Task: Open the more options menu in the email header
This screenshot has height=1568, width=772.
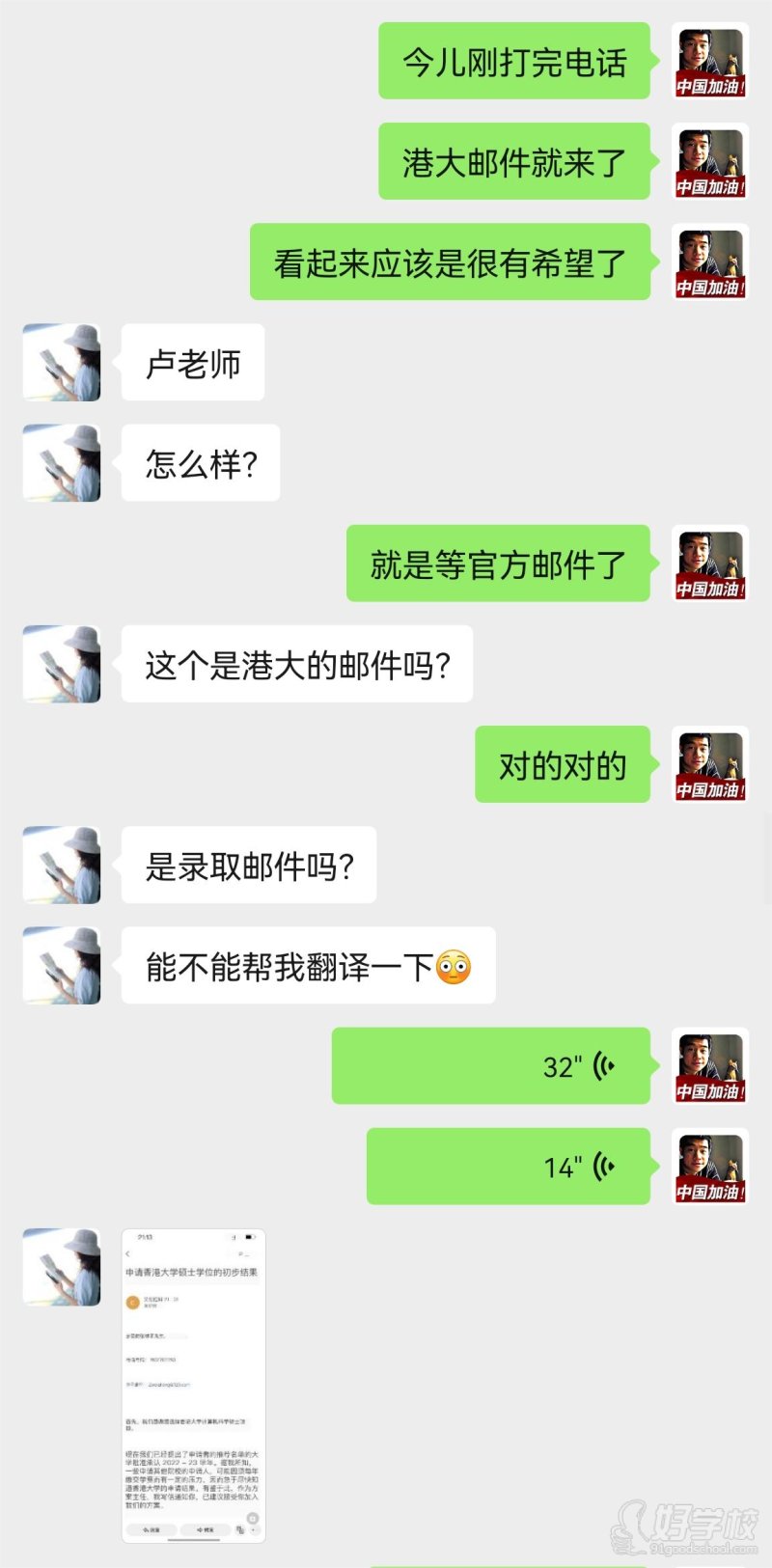Action: point(247,1252)
